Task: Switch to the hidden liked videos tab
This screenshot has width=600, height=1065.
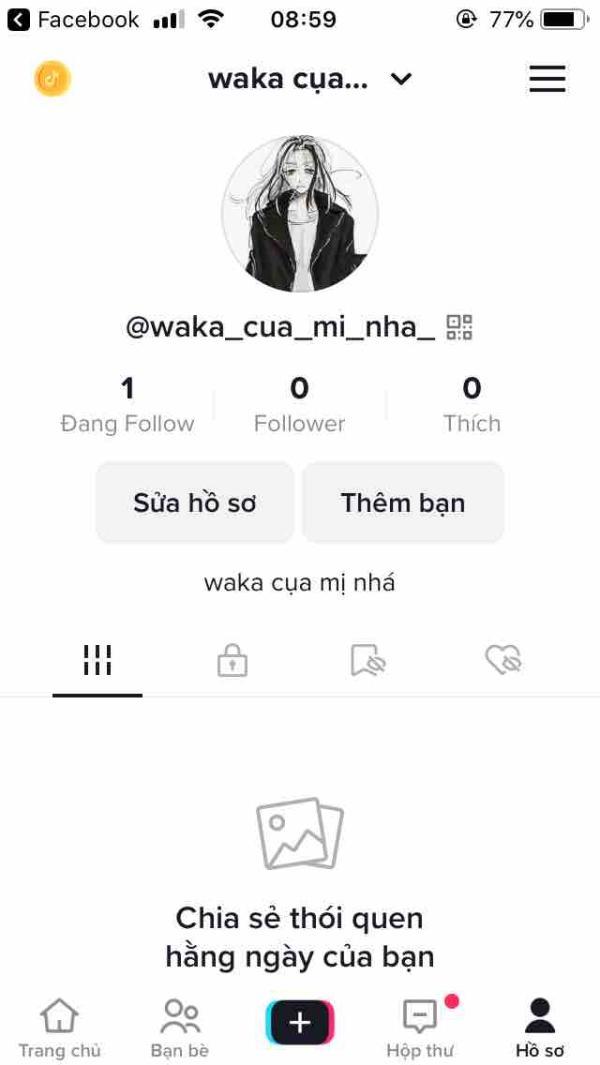Action: point(503,660)
